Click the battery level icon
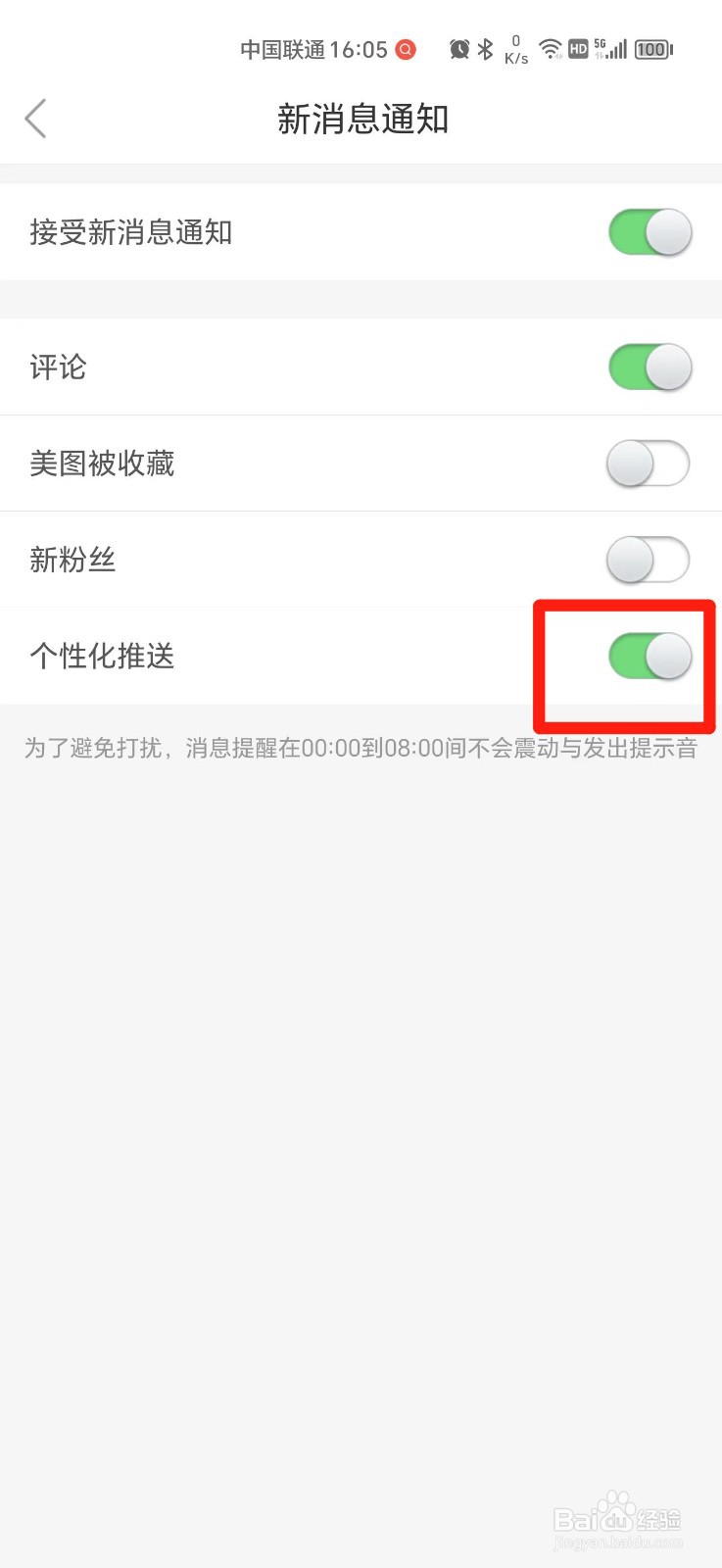Screen dimensions: 722x1568 (x=651, y=49)
